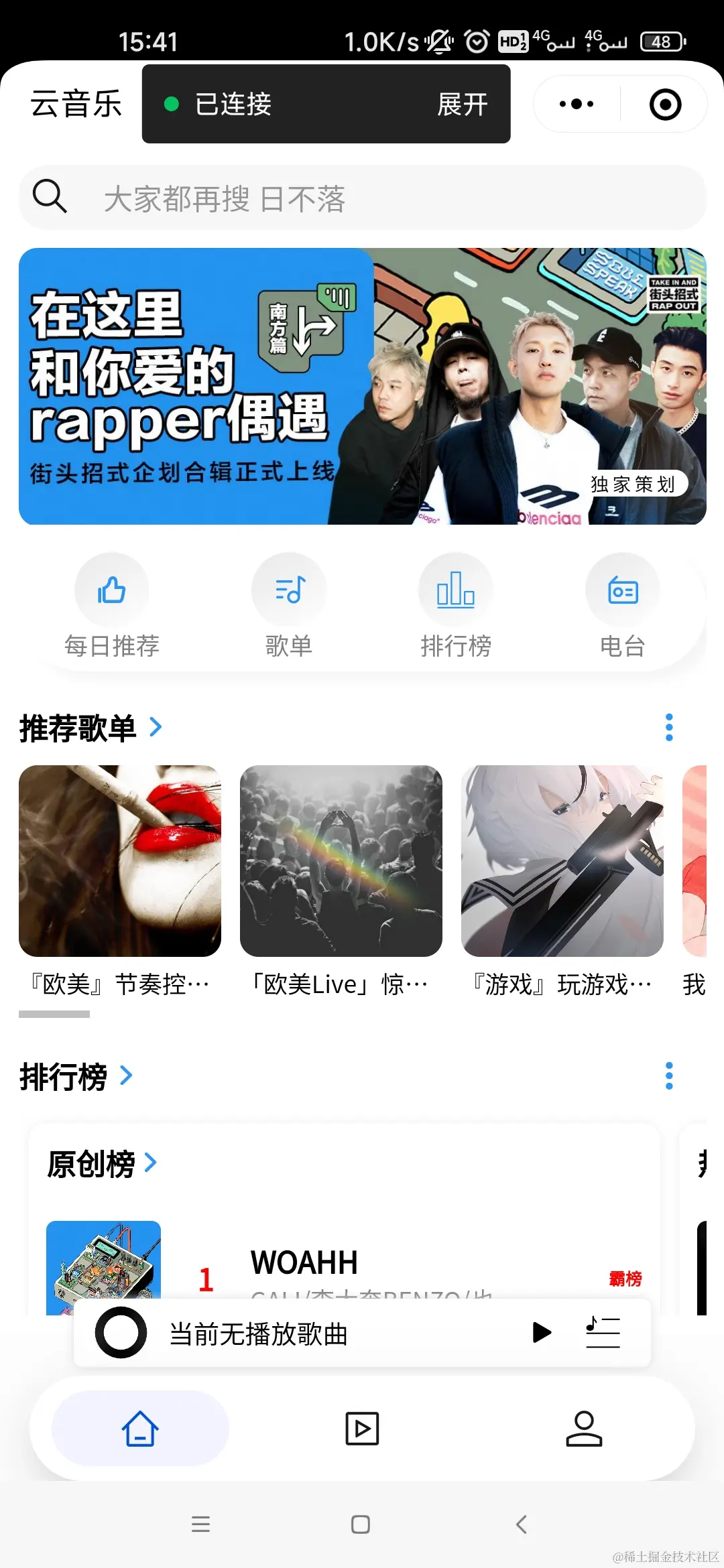Tap the 独家策划 label on the banner
Image resolution: width=724 pixels, height=1568 pixels.
tap(633, 484)
